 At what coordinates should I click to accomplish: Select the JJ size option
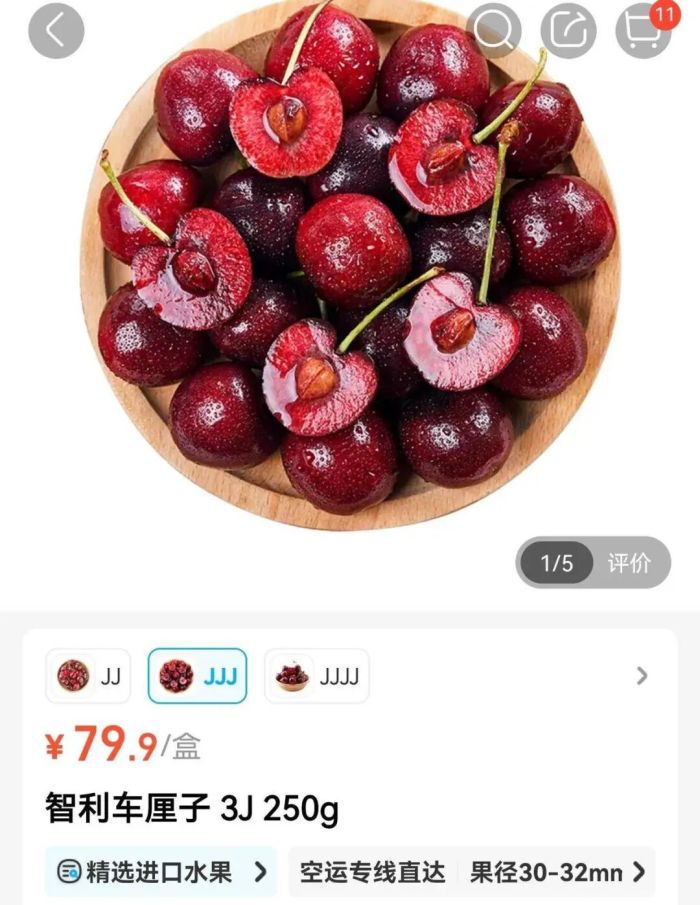click(88, 676)
